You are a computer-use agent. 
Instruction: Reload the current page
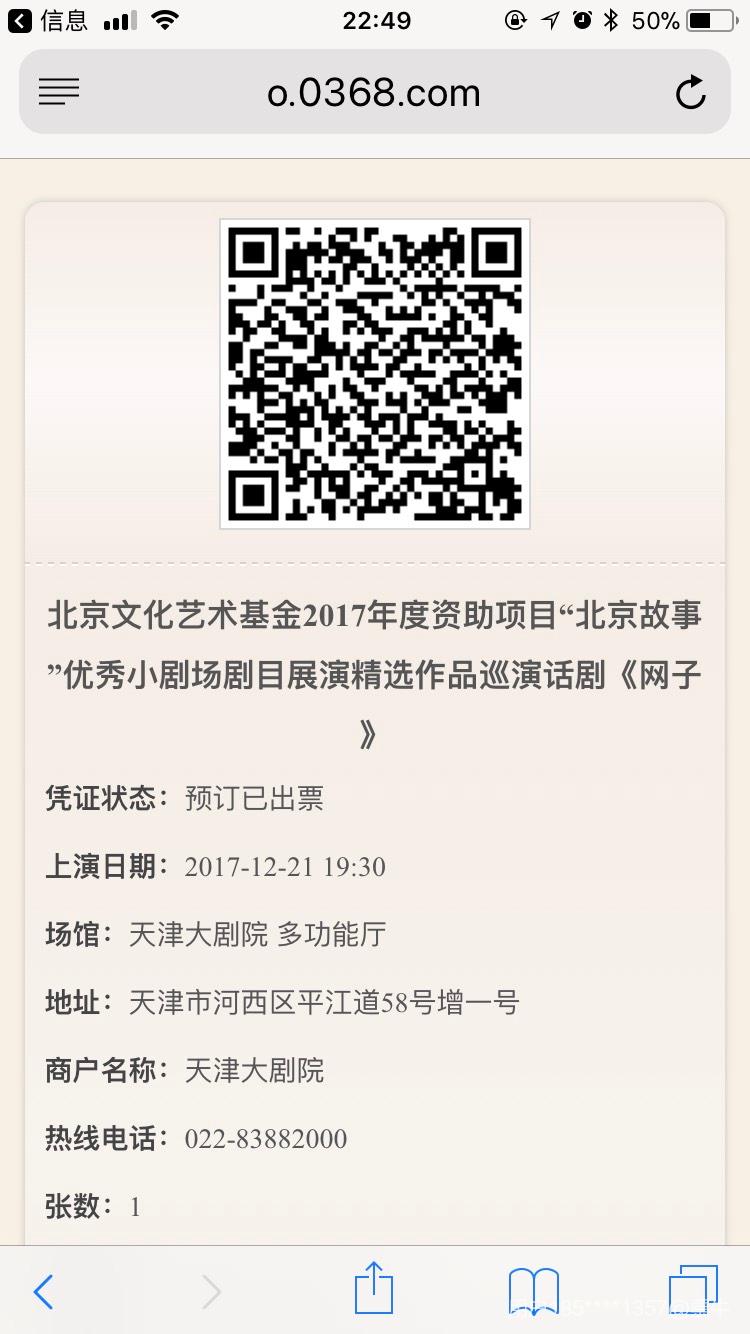[690, 93]
